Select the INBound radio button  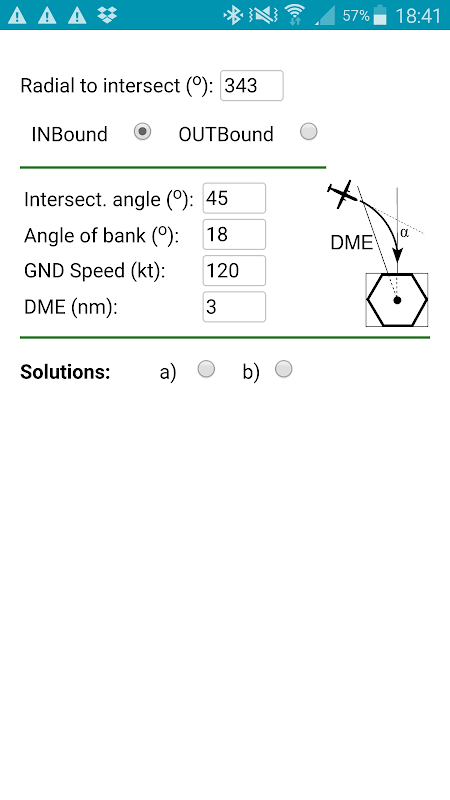(x=142, y=132)
